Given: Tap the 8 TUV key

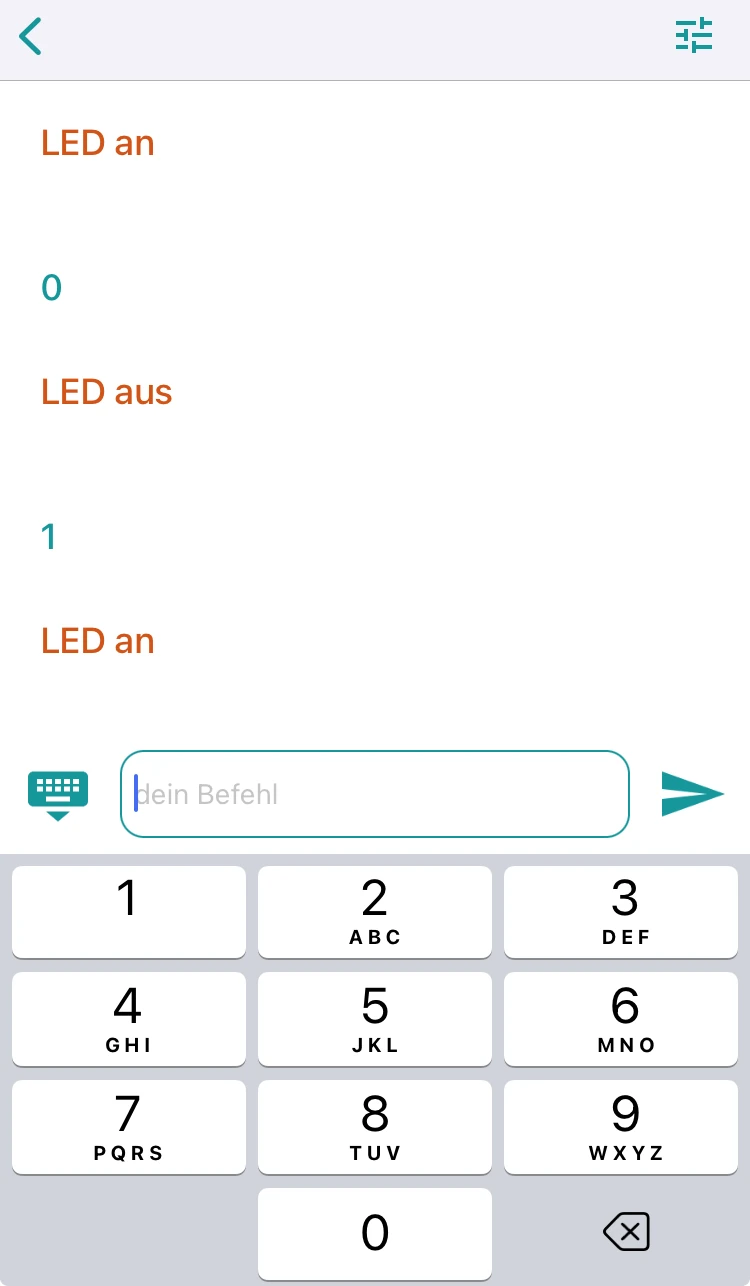Looking at the screenshot, I should pos(374,1126).
